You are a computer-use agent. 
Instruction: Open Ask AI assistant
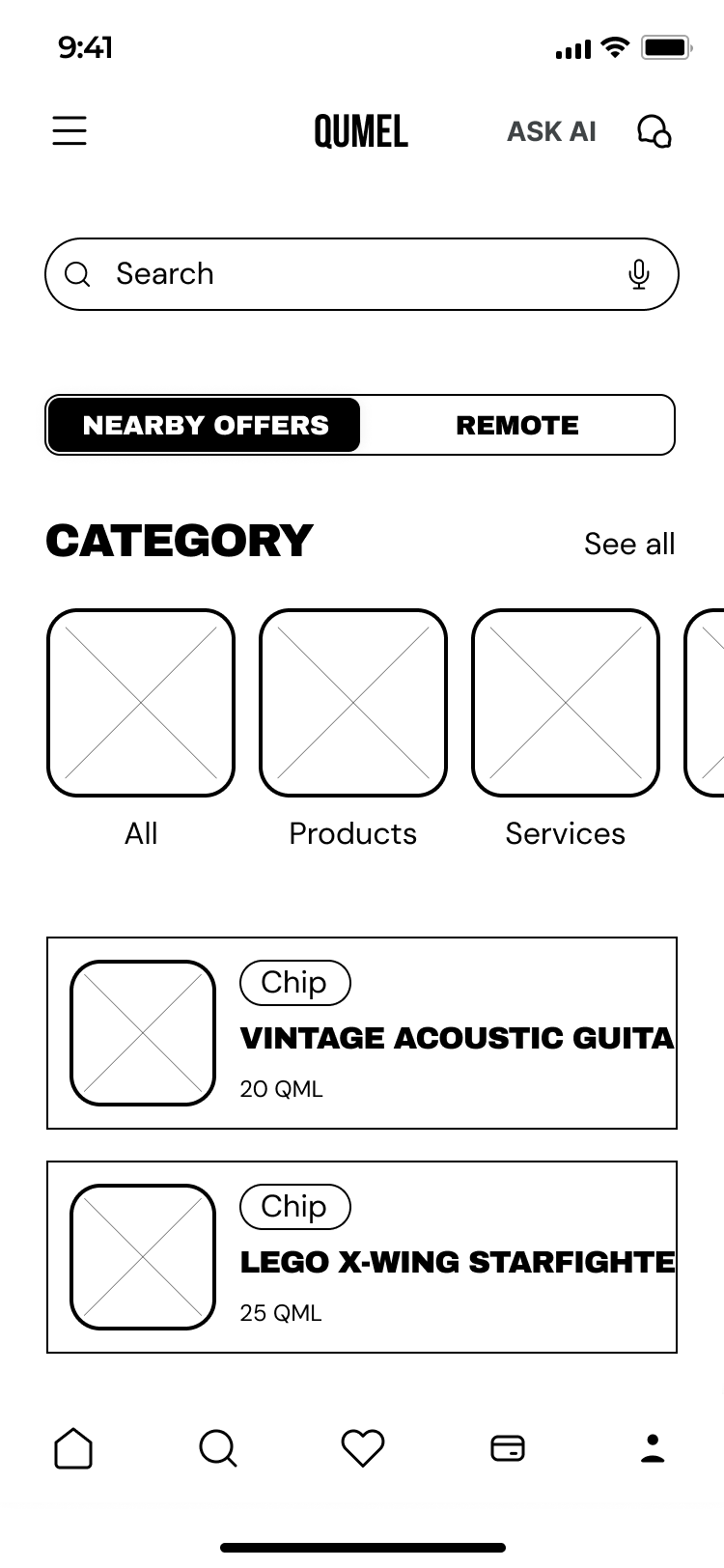(x=551, y=131)
